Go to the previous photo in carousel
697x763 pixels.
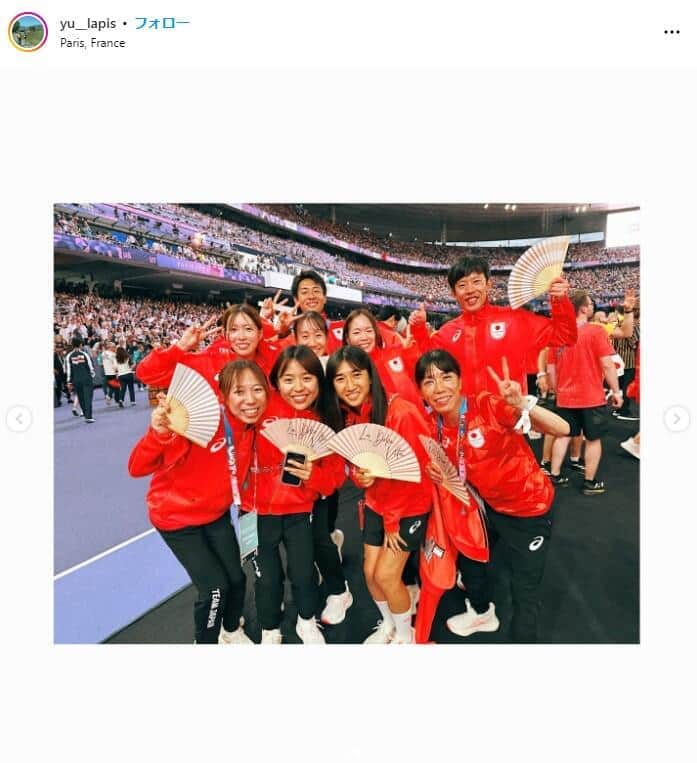click(19, 419)
